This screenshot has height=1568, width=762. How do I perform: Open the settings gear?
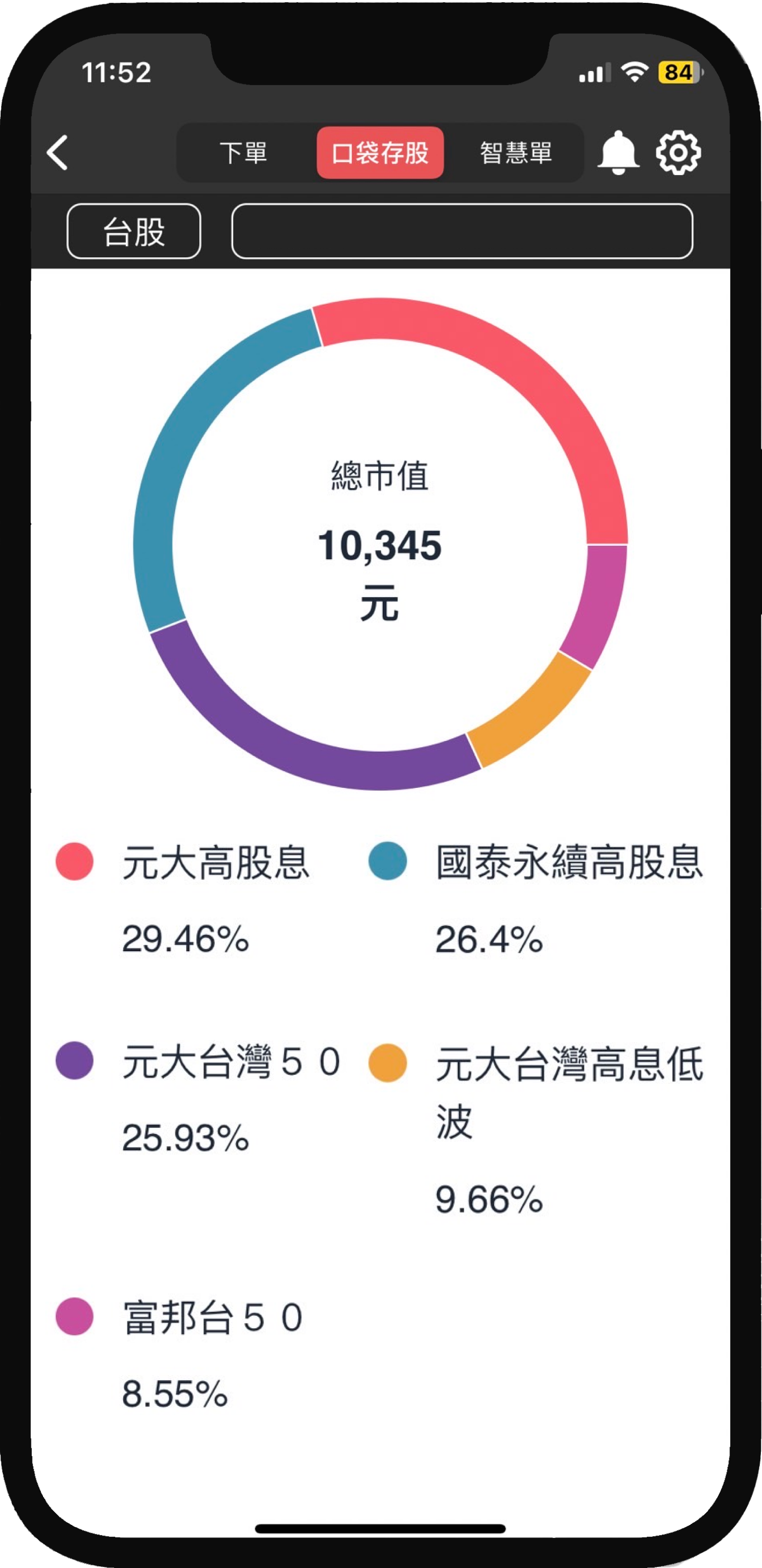(x=678, y=153)
